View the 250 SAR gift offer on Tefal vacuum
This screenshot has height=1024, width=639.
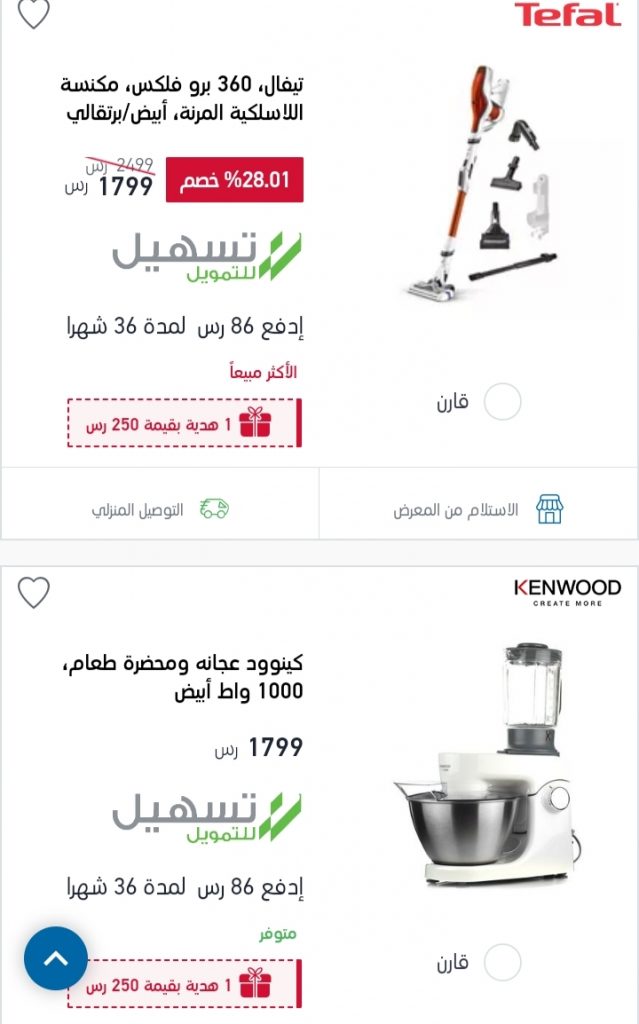tap(185, 424)
